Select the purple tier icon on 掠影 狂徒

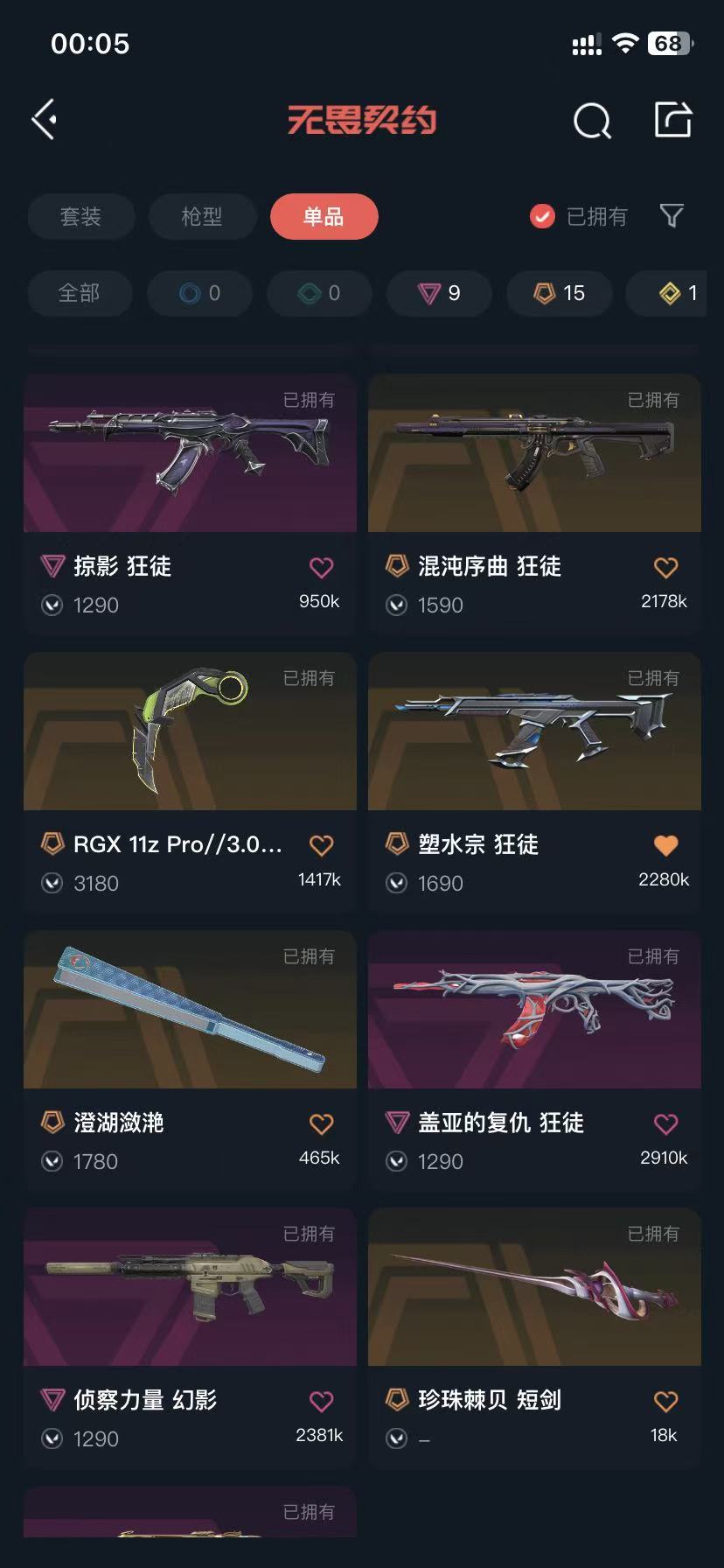52,567
